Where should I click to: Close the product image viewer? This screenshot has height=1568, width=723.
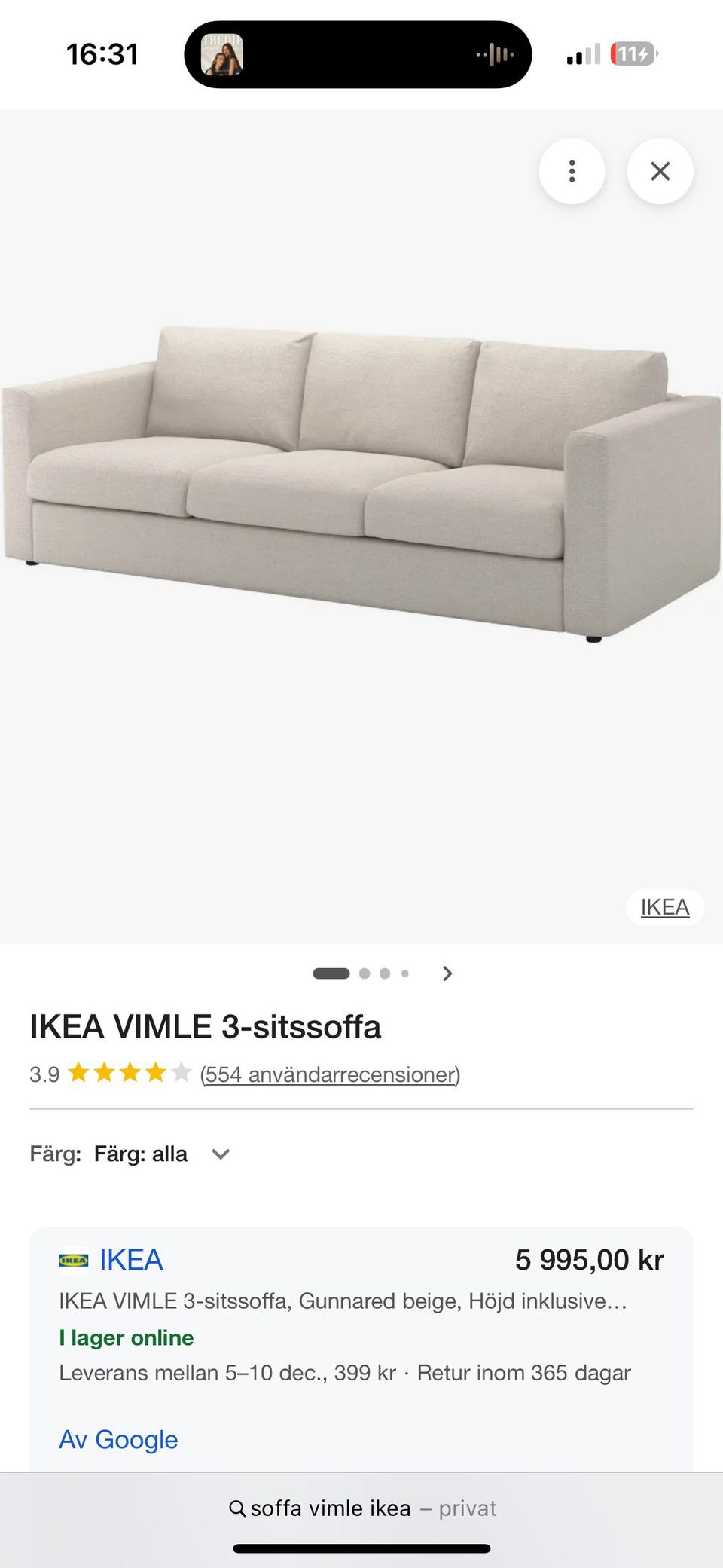(x=660, y=171)
